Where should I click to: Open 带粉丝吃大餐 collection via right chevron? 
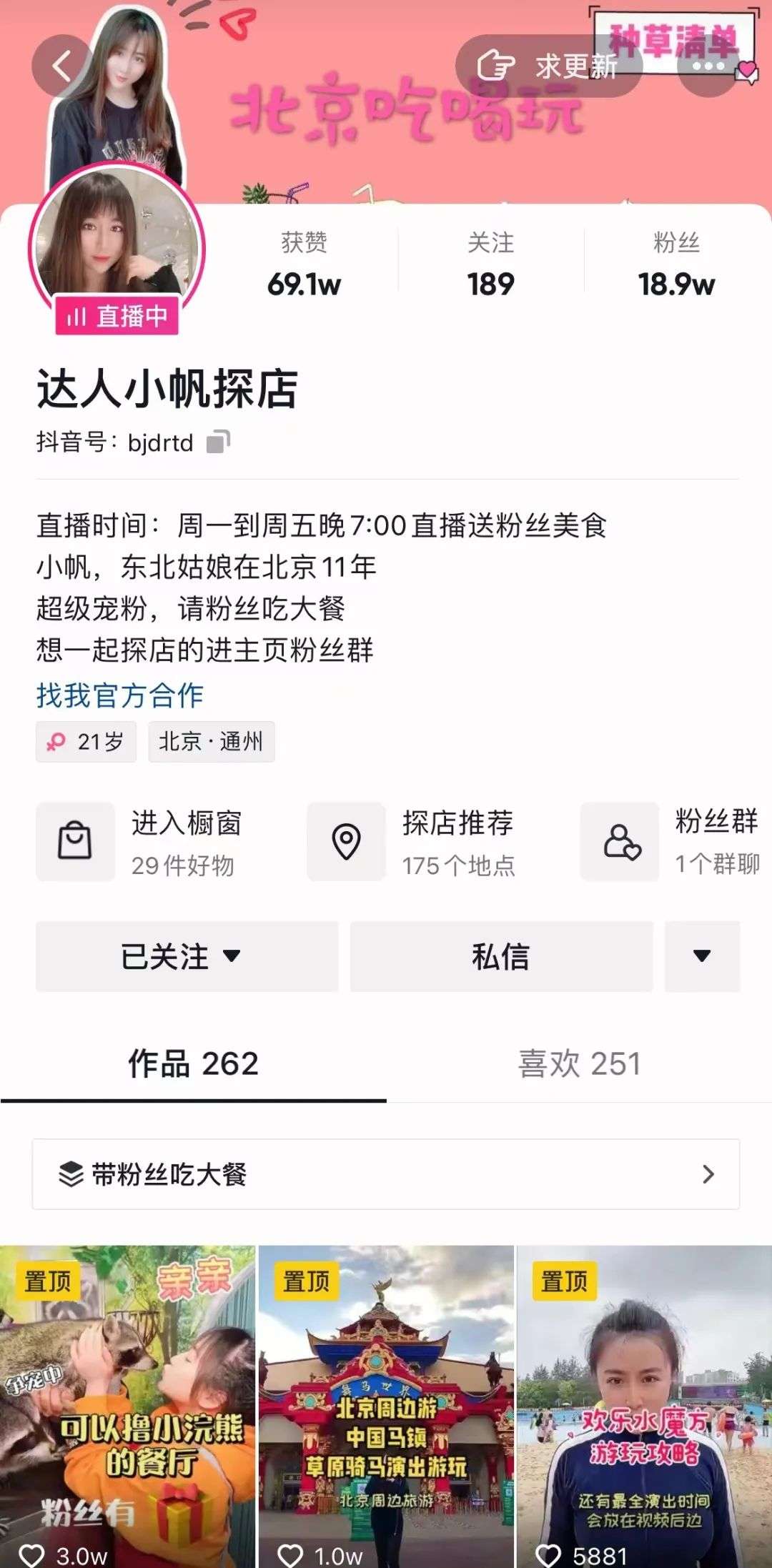pos(708,1174)
